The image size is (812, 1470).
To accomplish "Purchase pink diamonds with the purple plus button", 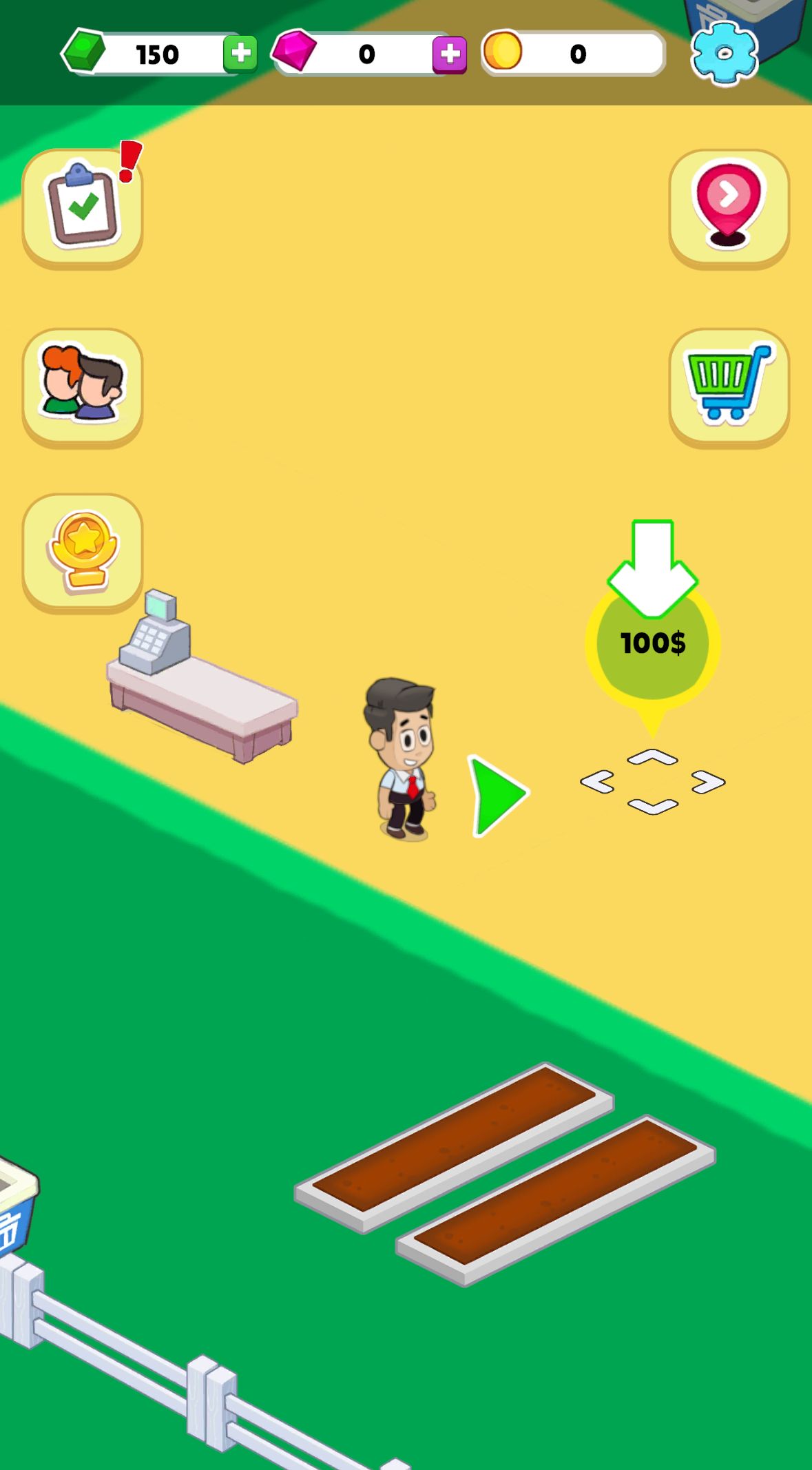I will click(448, 52).
